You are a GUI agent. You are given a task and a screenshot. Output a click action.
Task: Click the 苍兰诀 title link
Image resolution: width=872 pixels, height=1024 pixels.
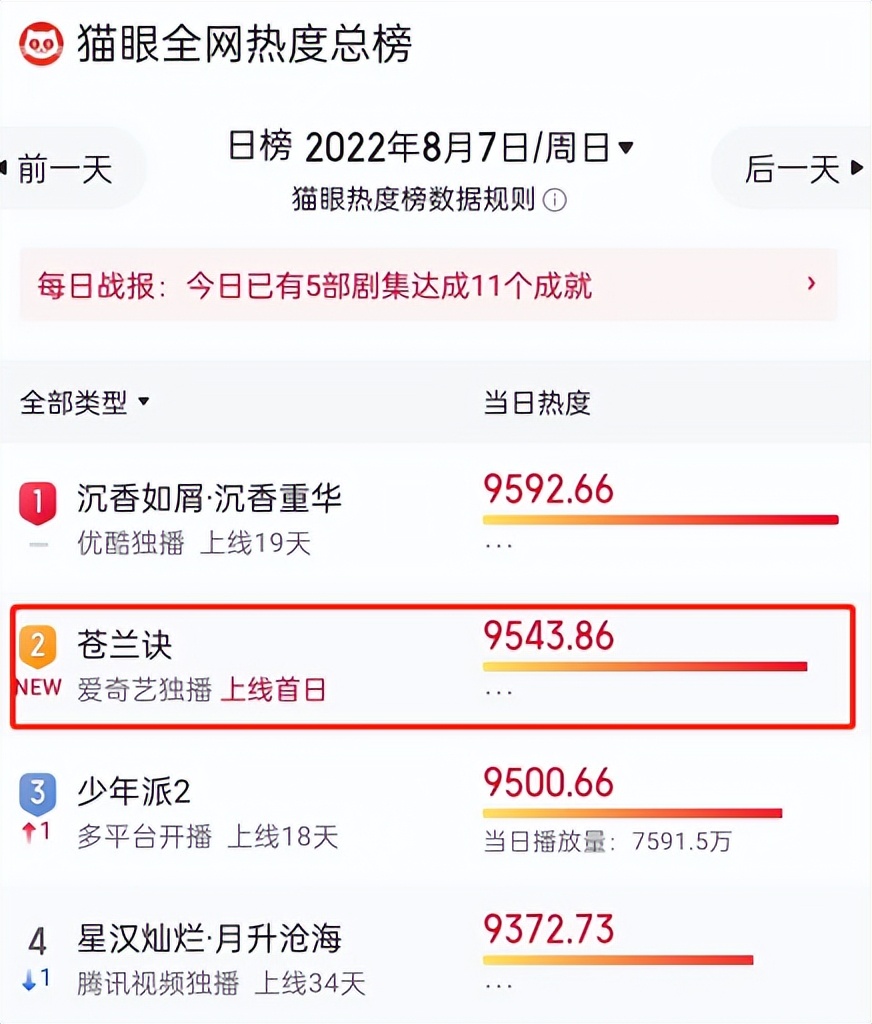(x=123, y=645)
